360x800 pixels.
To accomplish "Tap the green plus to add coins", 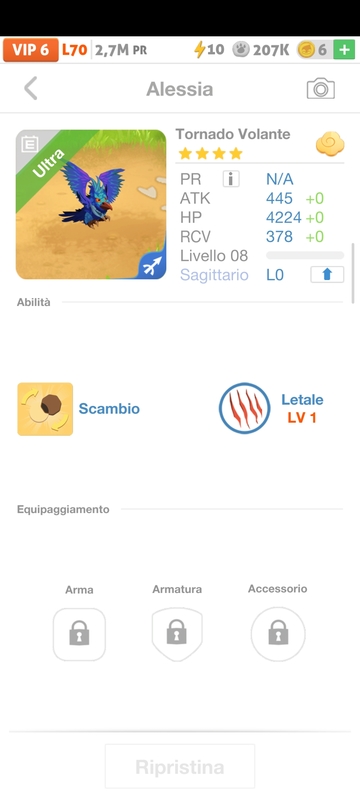I will click(344, 50).
